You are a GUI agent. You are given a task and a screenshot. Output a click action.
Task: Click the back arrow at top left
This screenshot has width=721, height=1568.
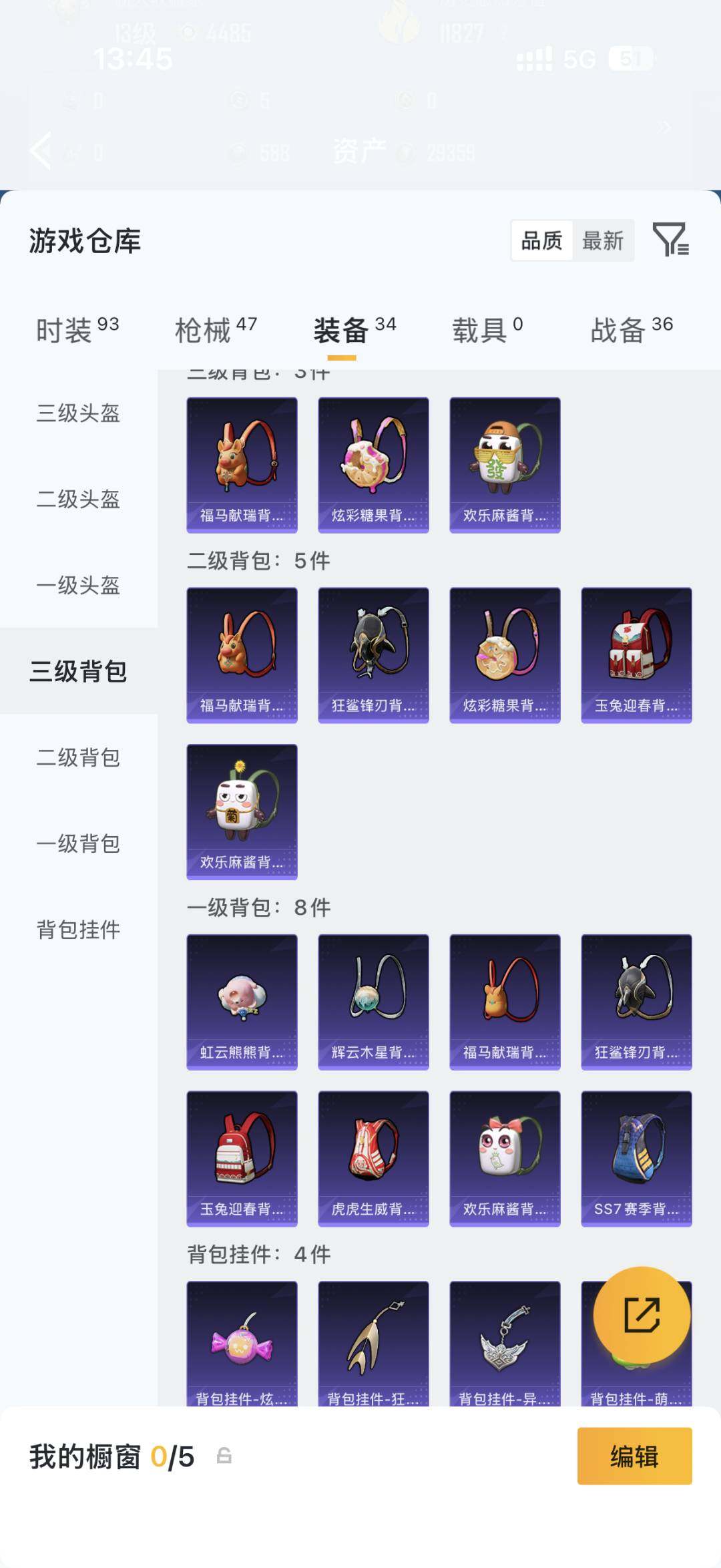point(40,150)
